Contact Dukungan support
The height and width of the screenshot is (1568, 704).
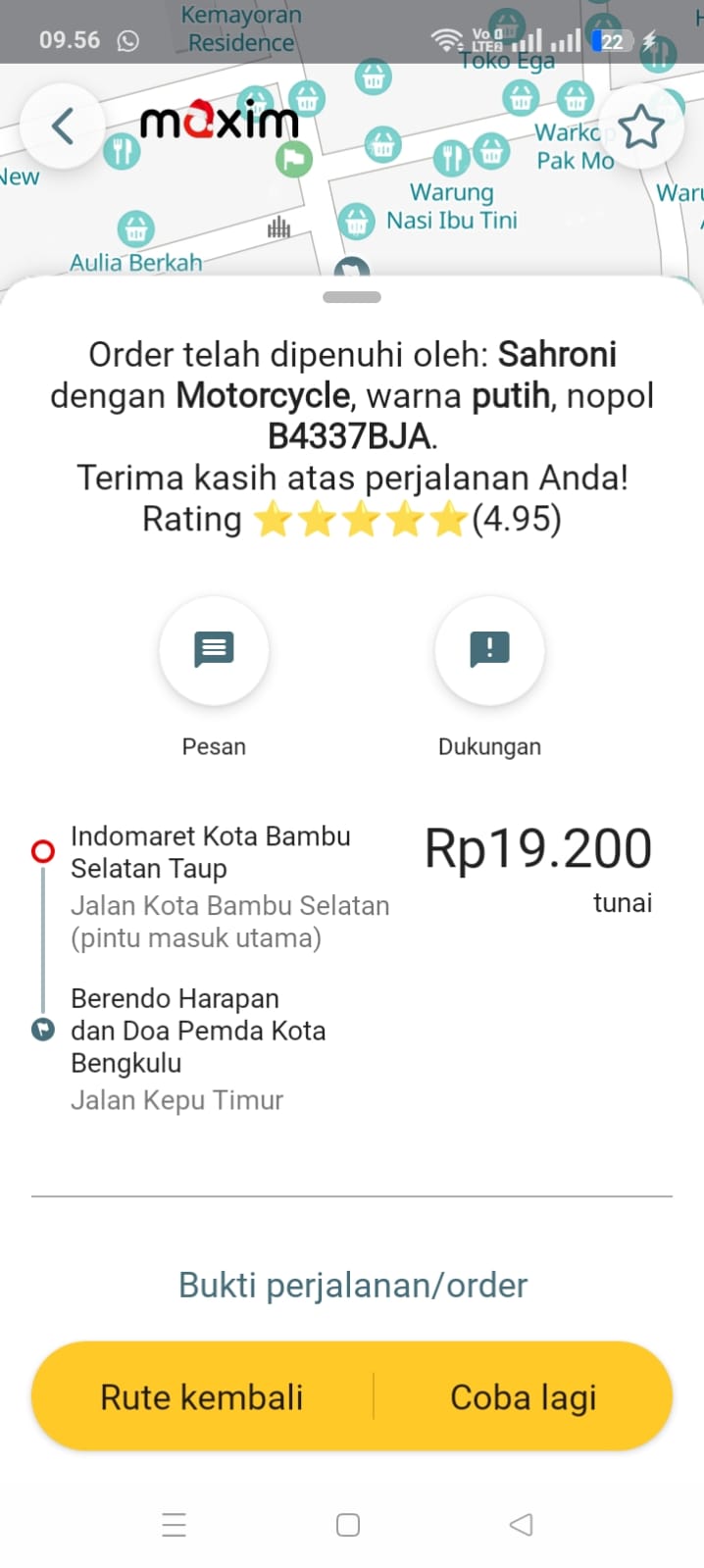tap(489, 650)
